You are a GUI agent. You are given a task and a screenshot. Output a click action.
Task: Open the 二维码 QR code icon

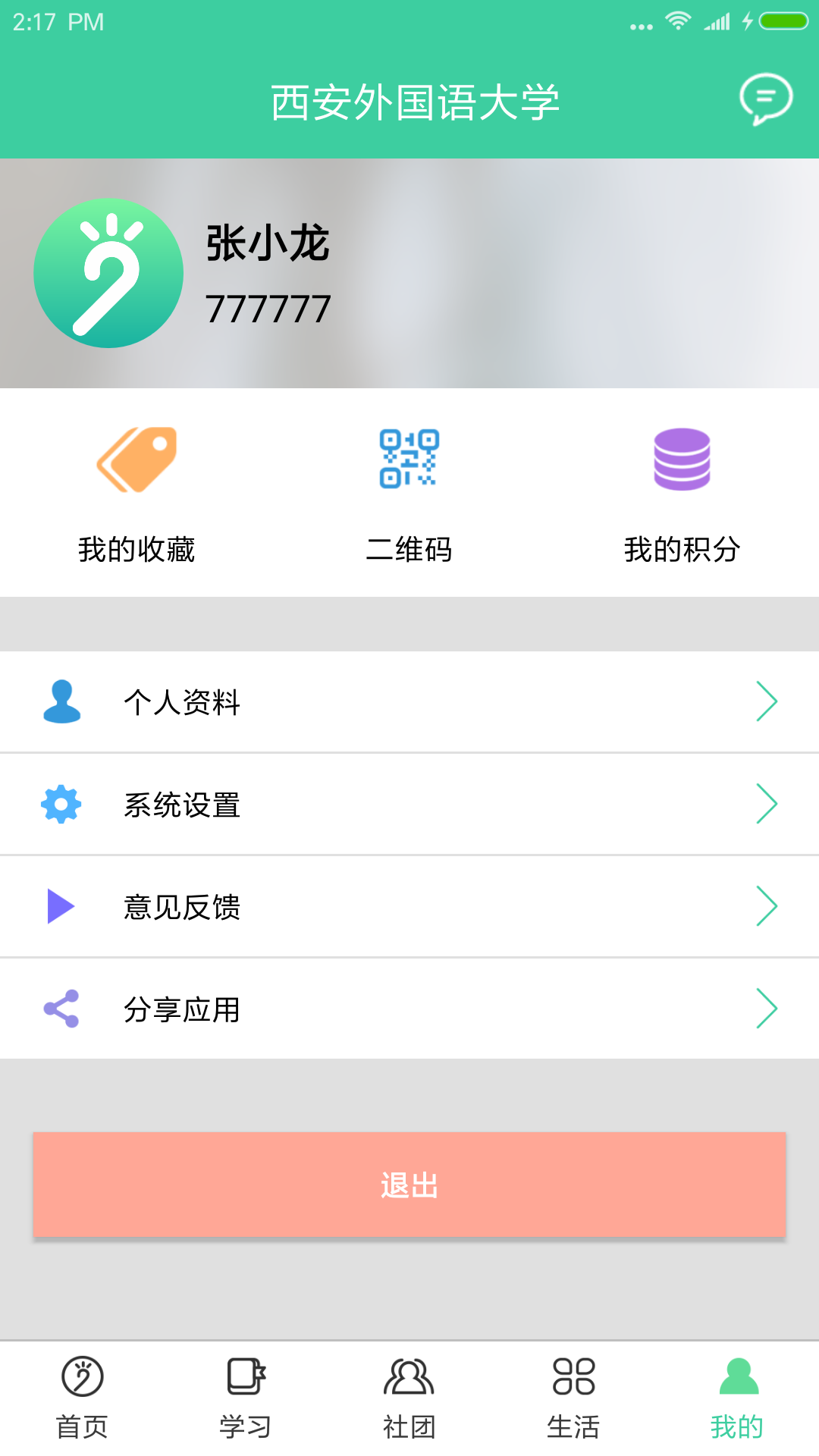(408, 459)
